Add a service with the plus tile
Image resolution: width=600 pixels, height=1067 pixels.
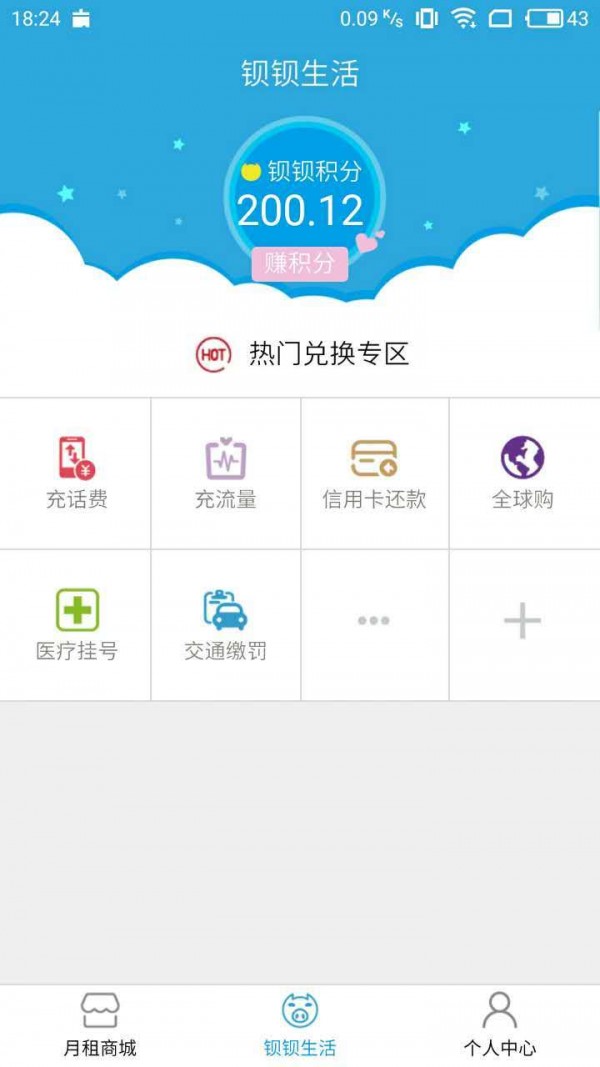tap(523, 621)
